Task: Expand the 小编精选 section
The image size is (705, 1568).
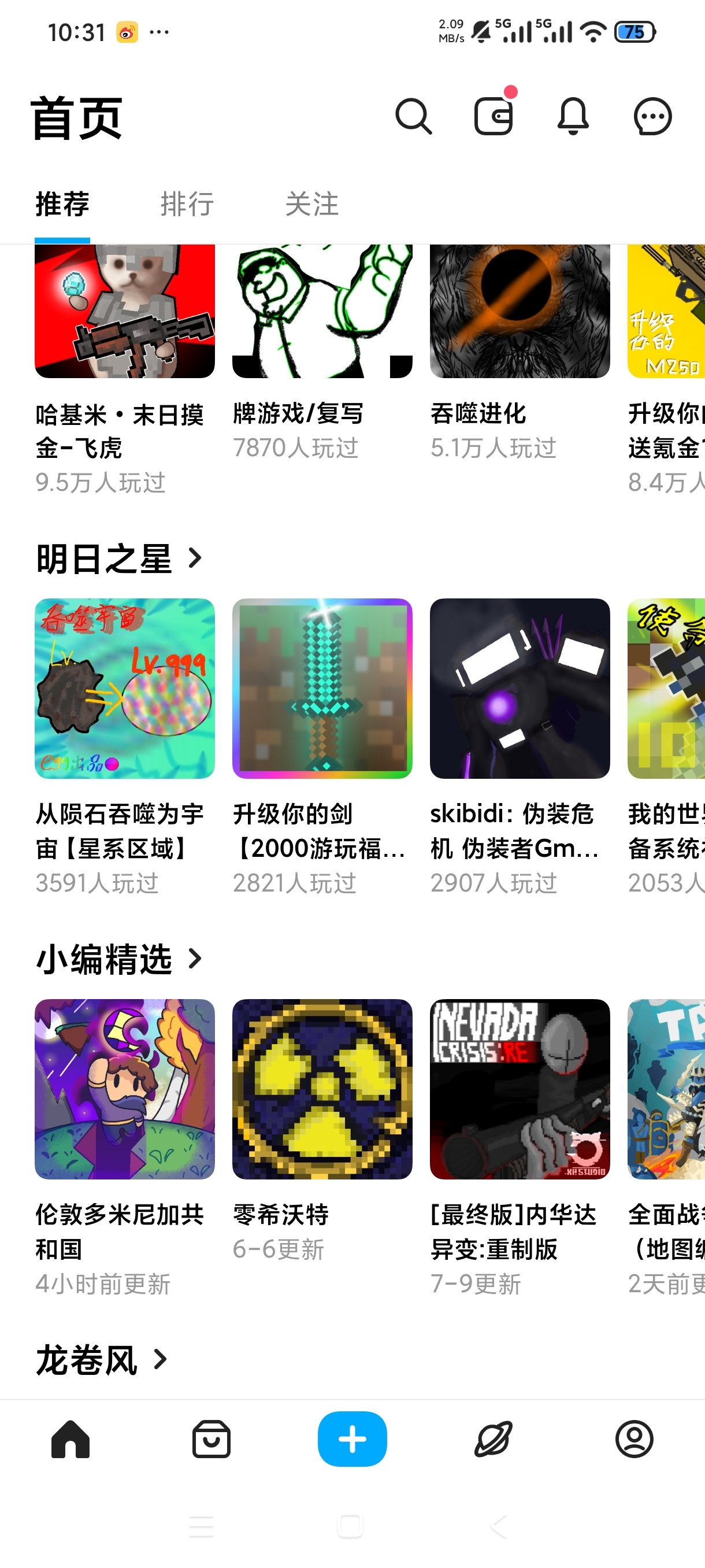Action: 119,959
